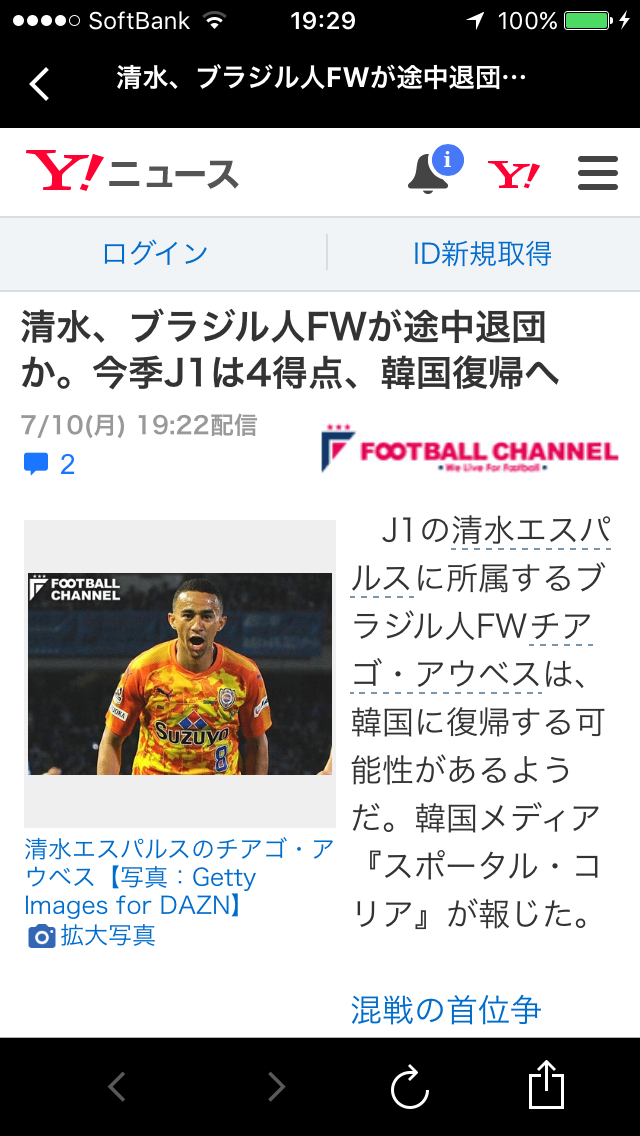Viewport: 640px width, 1136px height.
Task: Open the hamburger menu
Action: [598, 174]
